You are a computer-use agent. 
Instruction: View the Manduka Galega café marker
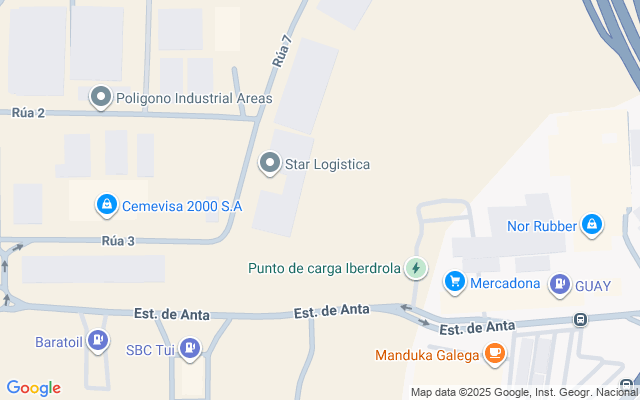[x=493, y=353]
